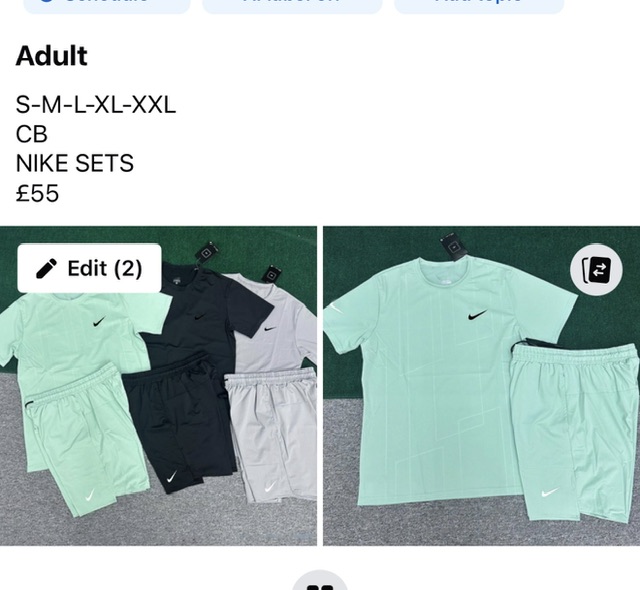640x590 pixels.
Task: Tap the swap icon on the green set photo
Action: point(596,269)
